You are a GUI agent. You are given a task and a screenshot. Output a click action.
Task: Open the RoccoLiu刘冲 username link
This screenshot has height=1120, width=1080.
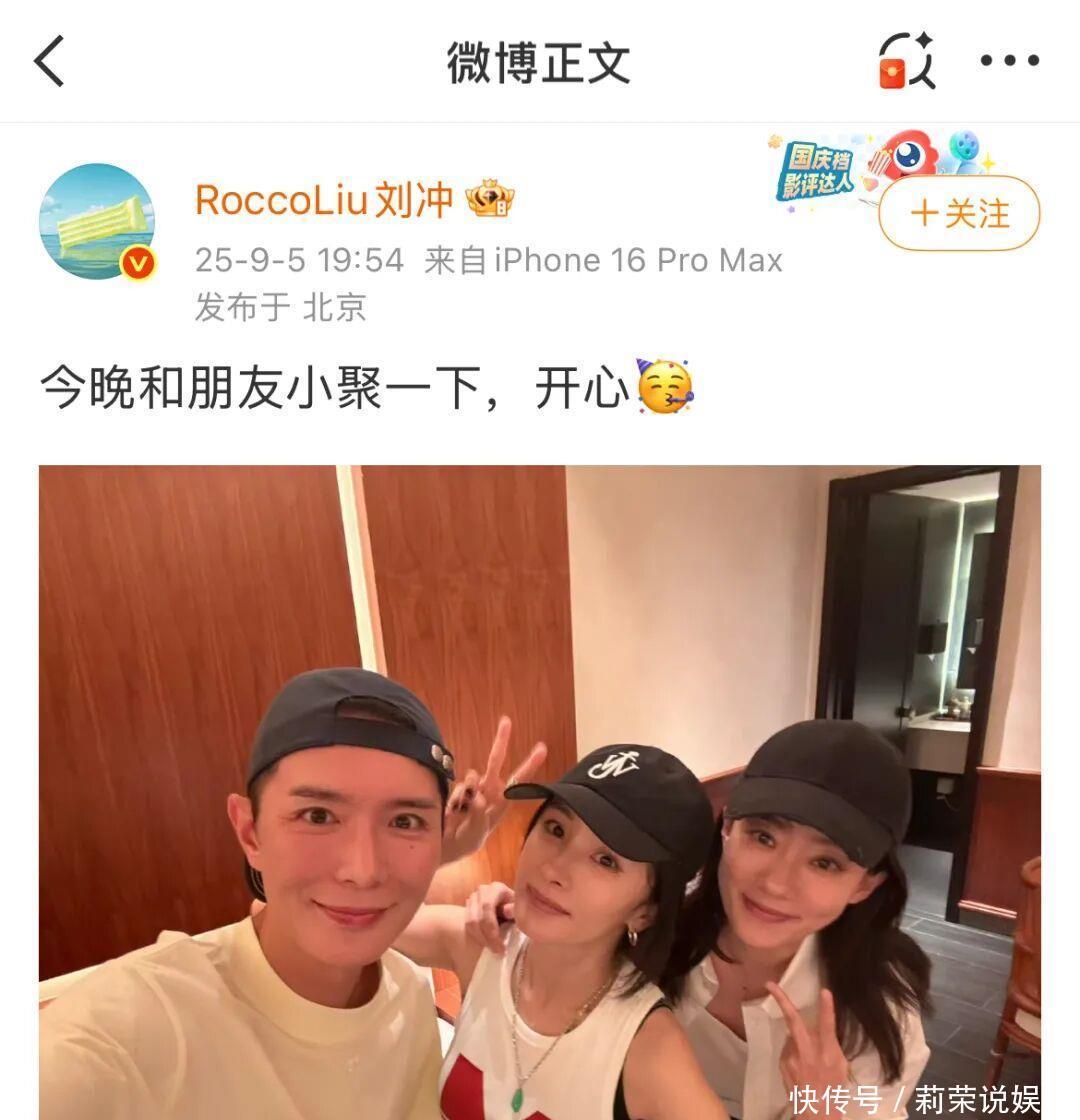[x=324, y=200]
